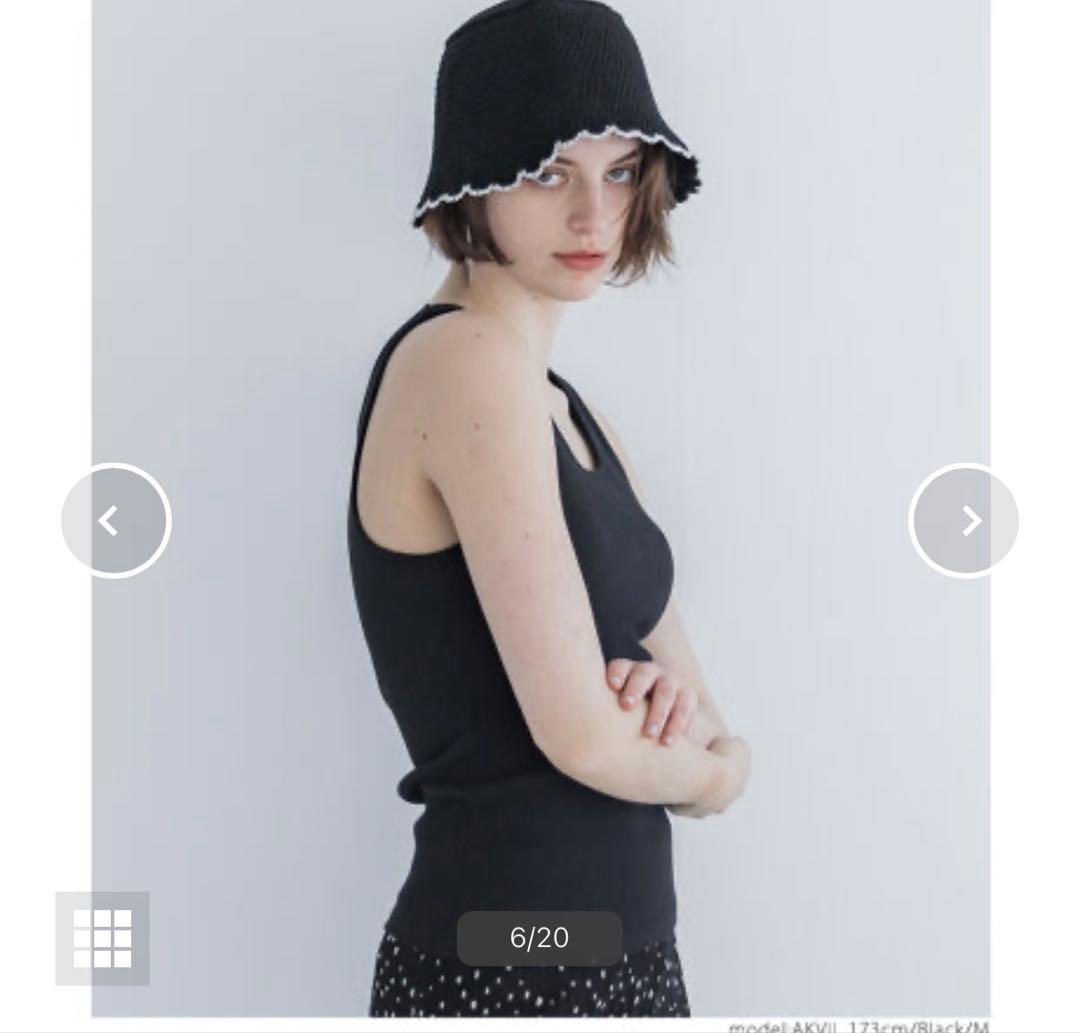The image size is (1080, 1033).
Task: Advance to the next product photo
Action: coord(964,521)
